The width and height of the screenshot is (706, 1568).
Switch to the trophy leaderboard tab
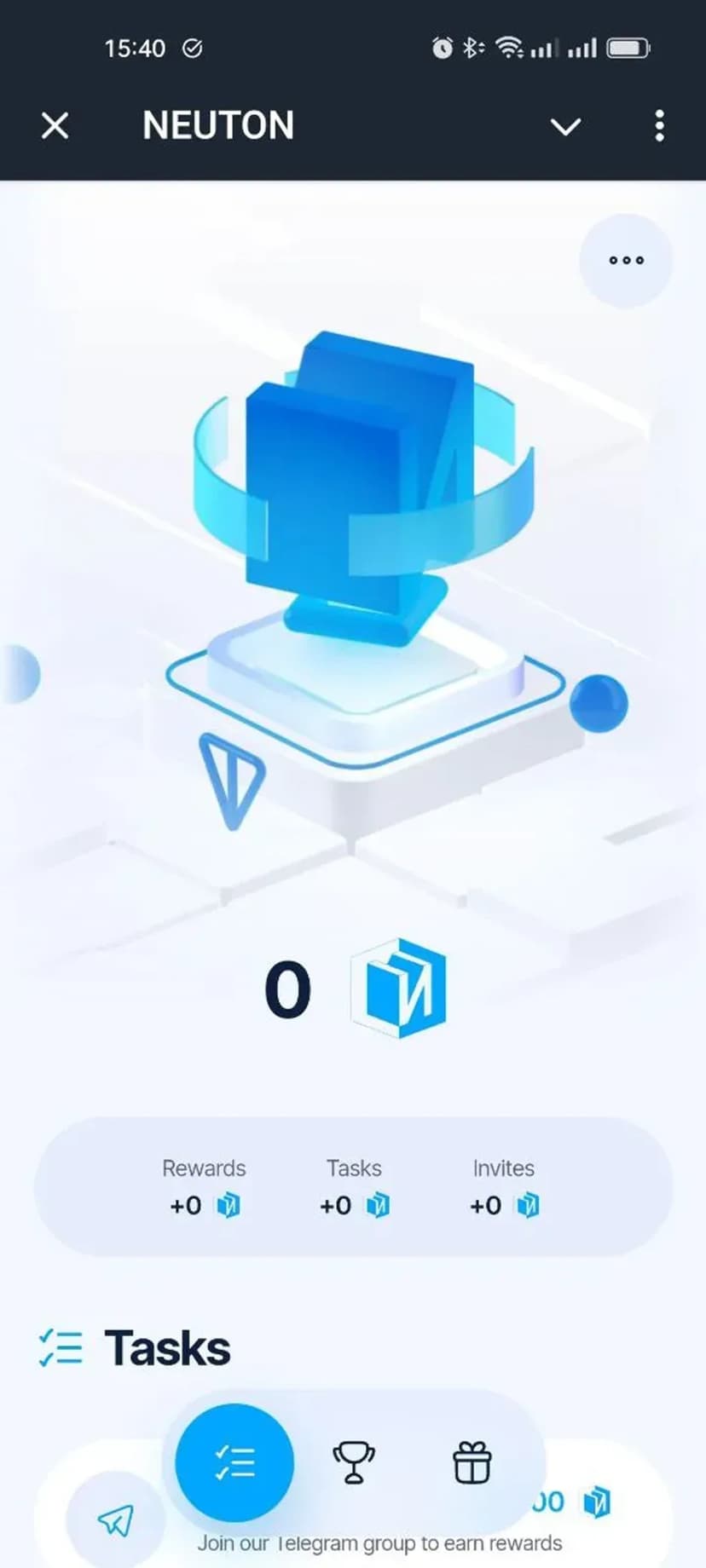point(353,1462)
